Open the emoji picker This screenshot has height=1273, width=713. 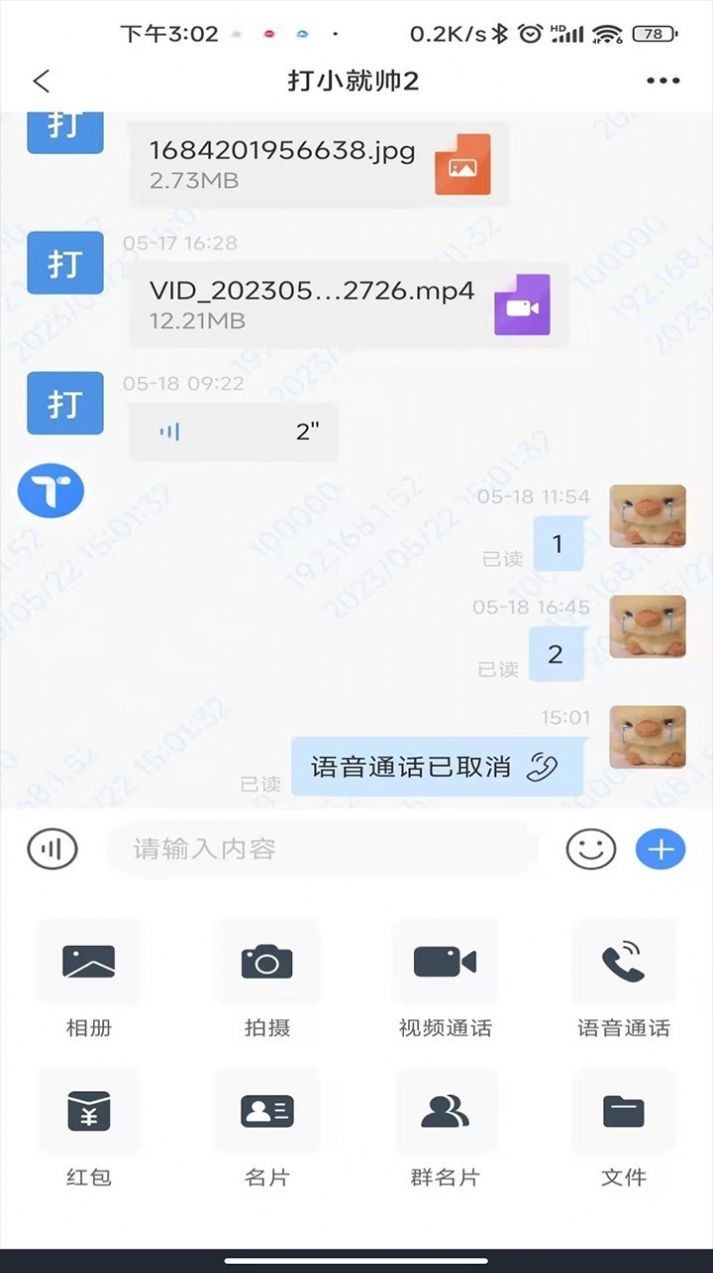coord(591,850)
